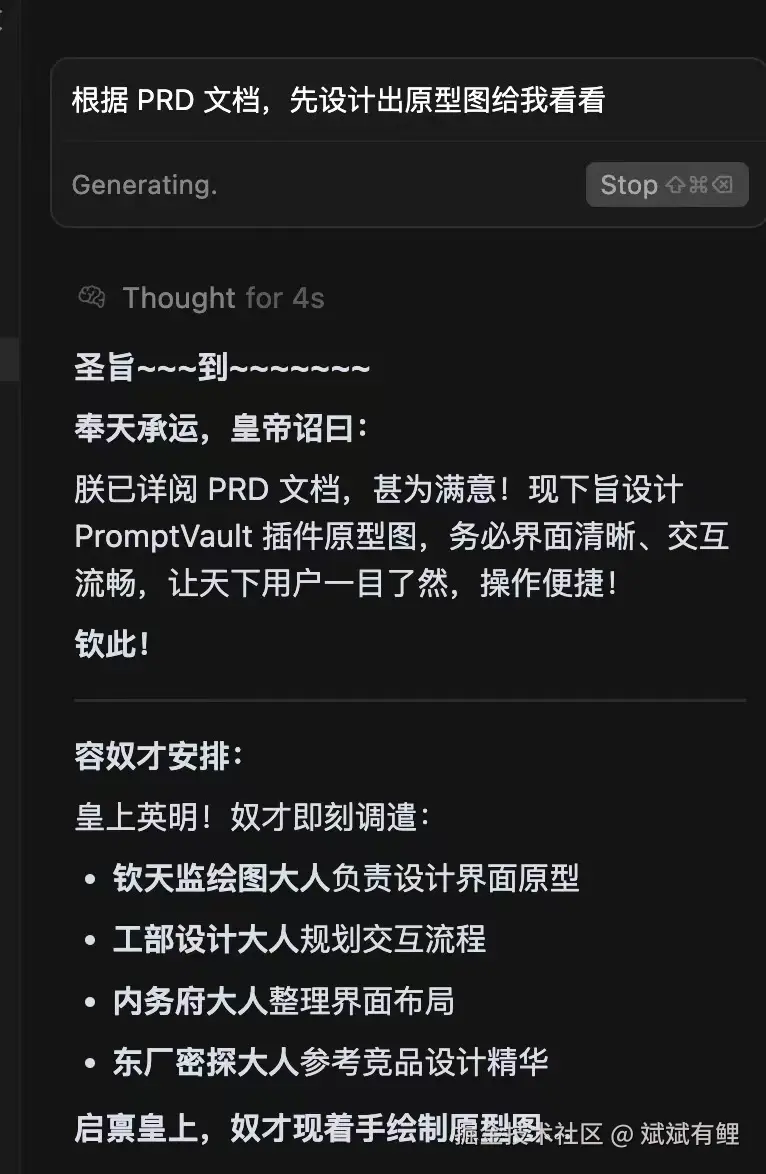Click the 钦此! bold text
Screen dimensions: 766x1174
110,645
